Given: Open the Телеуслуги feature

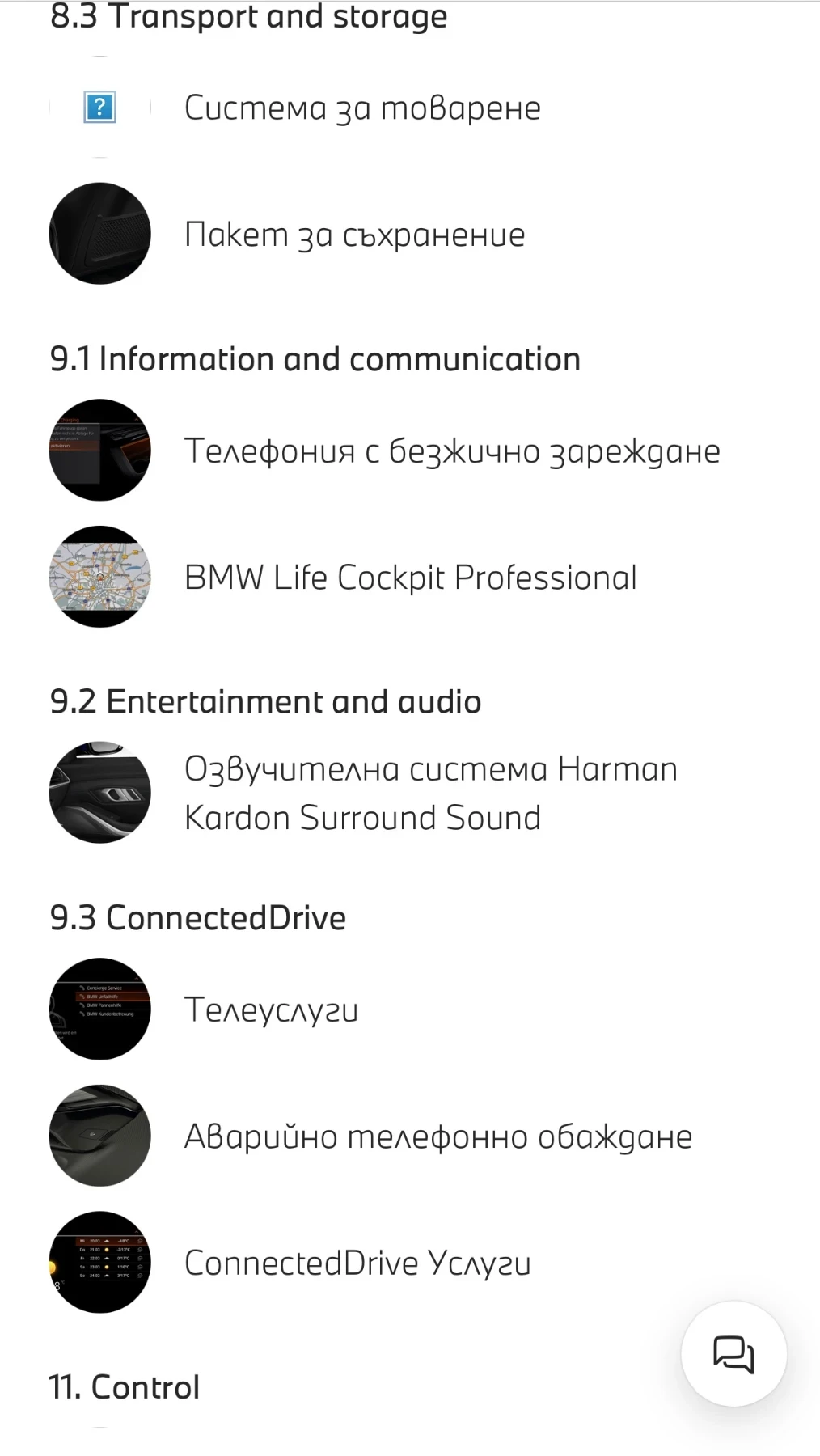Looking at the screenshot, I should pos(271,1009).
